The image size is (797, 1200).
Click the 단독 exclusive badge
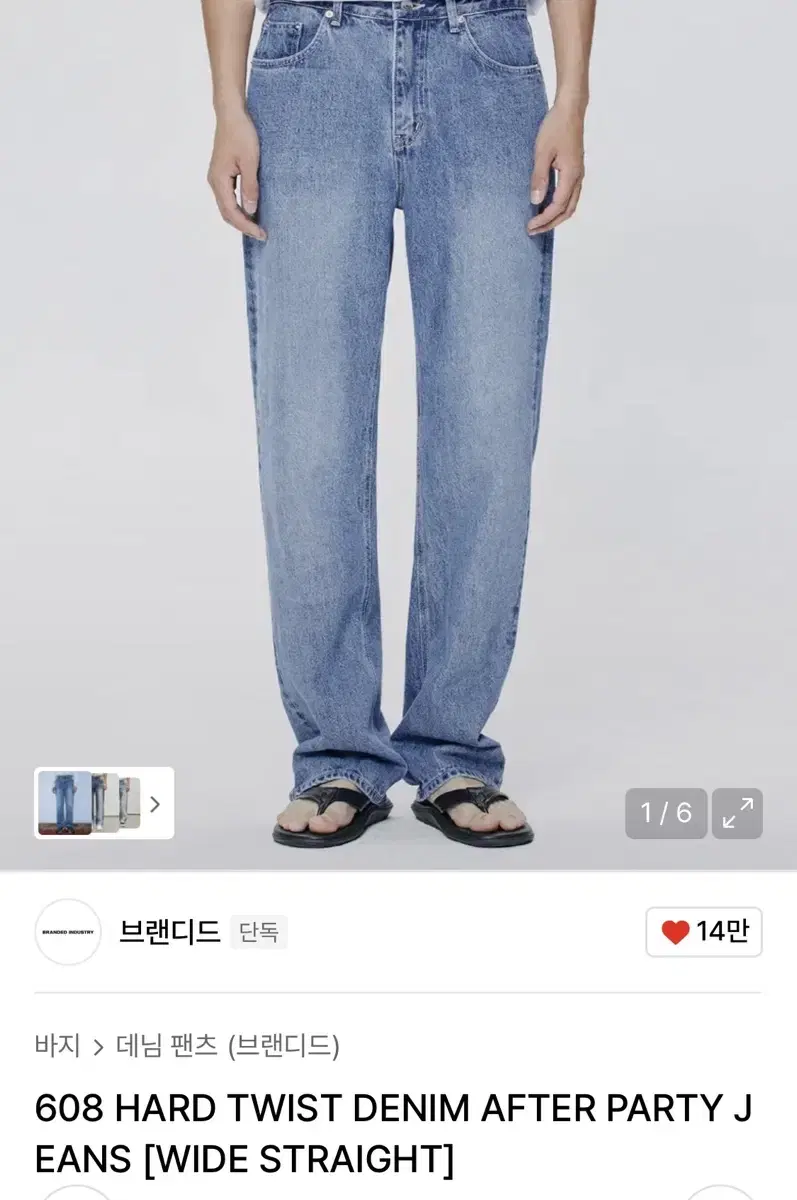[x=258, y=930]
